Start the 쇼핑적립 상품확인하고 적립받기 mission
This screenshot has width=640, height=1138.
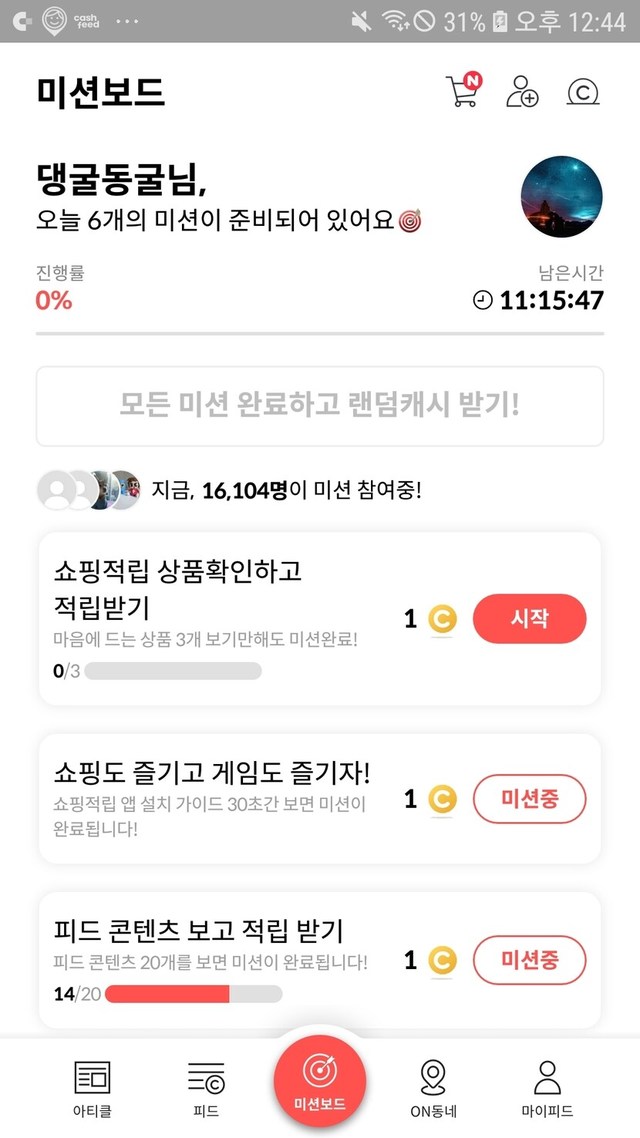pyautogui.click(x=530, y=618)
